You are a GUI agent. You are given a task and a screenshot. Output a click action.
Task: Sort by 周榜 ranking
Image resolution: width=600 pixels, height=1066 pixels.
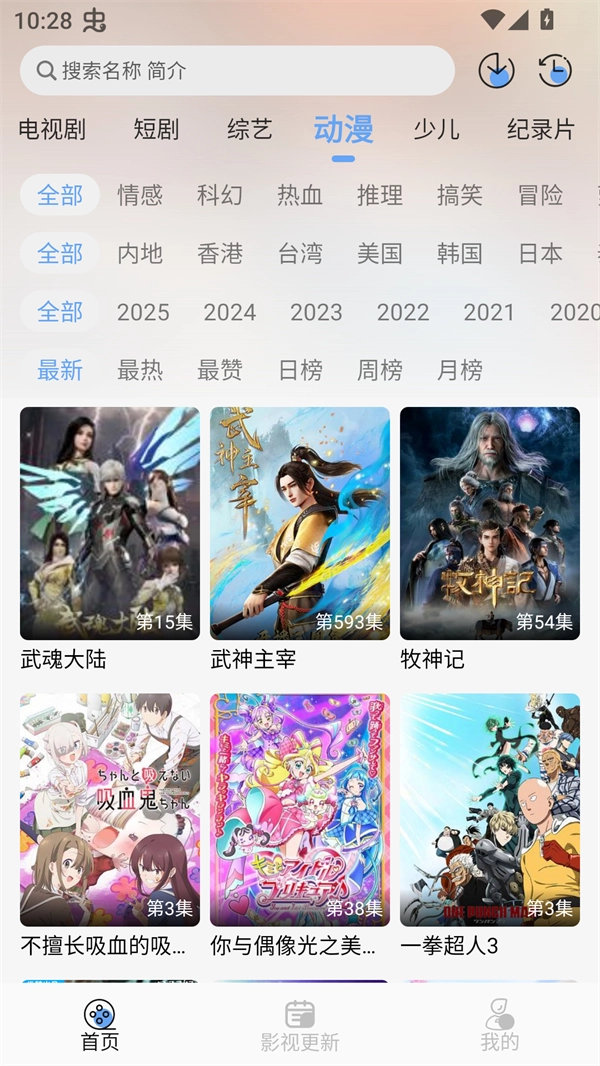click(x=380, y=370)
